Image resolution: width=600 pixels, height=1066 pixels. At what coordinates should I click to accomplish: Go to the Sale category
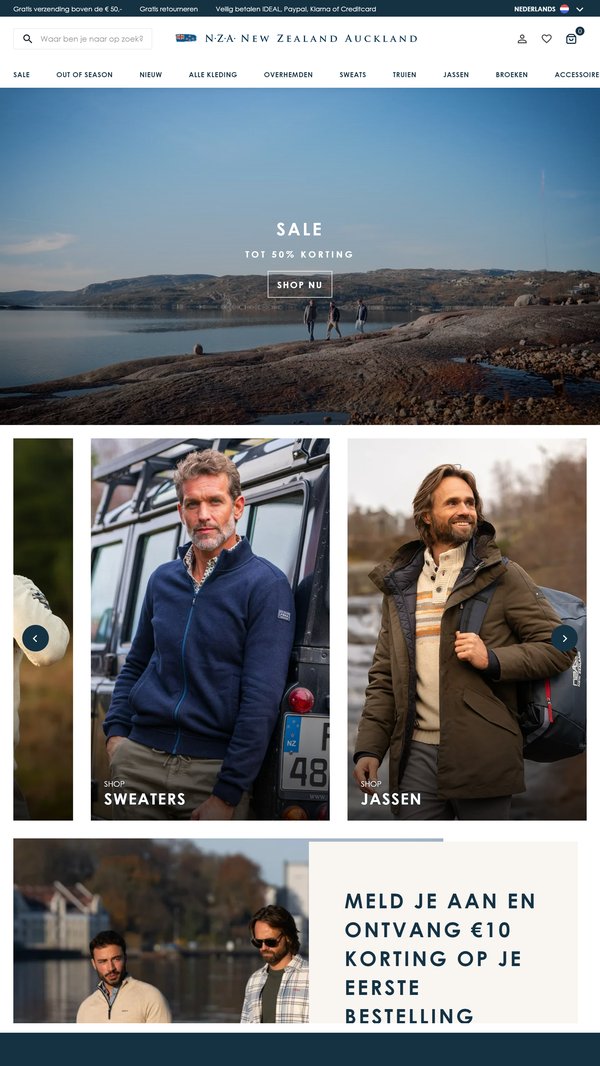point(21,75)
